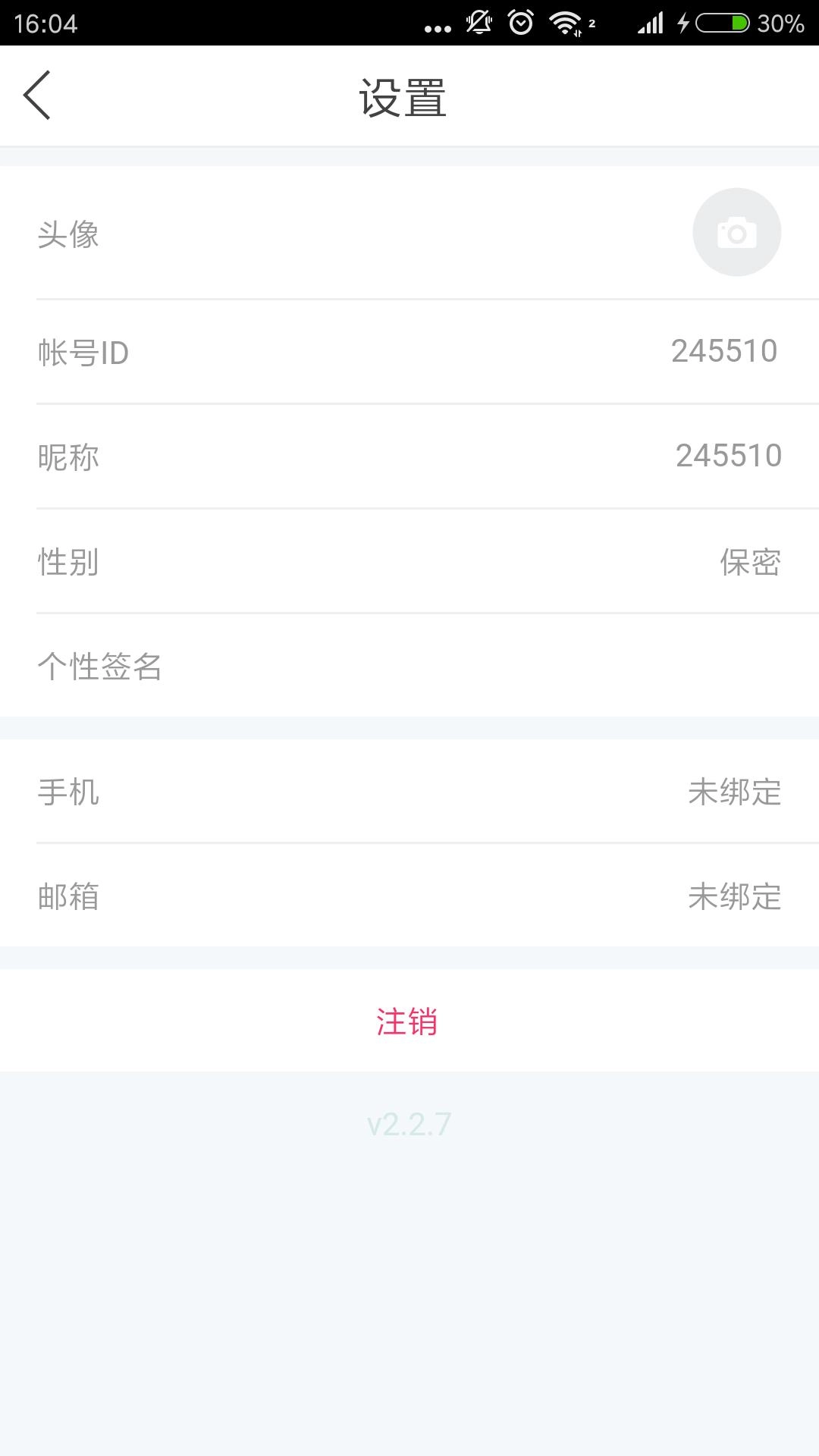Bind an email via the 邮箱 row
Screen dimensions: 819x1456
click(x=409, y=896)
